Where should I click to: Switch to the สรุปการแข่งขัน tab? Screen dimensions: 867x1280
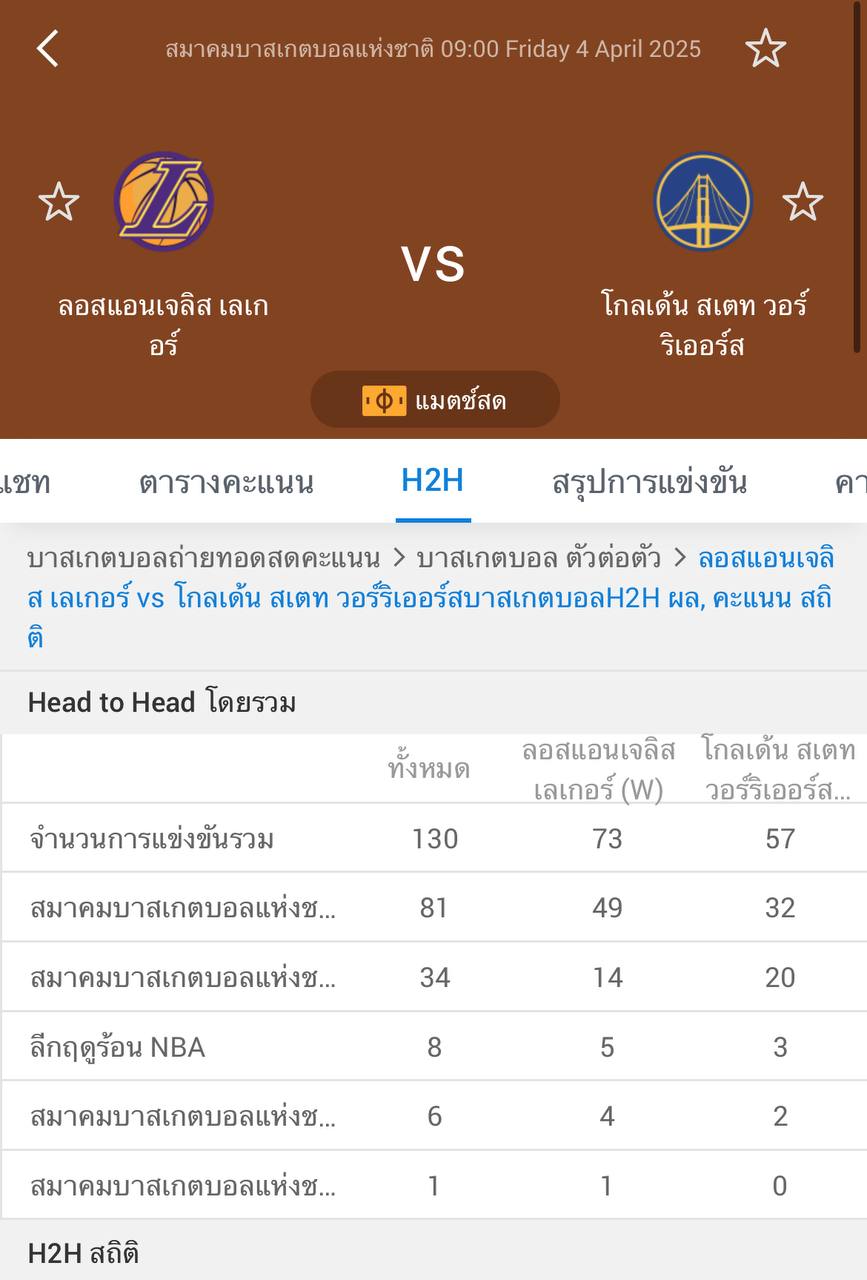(x=649, y=483)
